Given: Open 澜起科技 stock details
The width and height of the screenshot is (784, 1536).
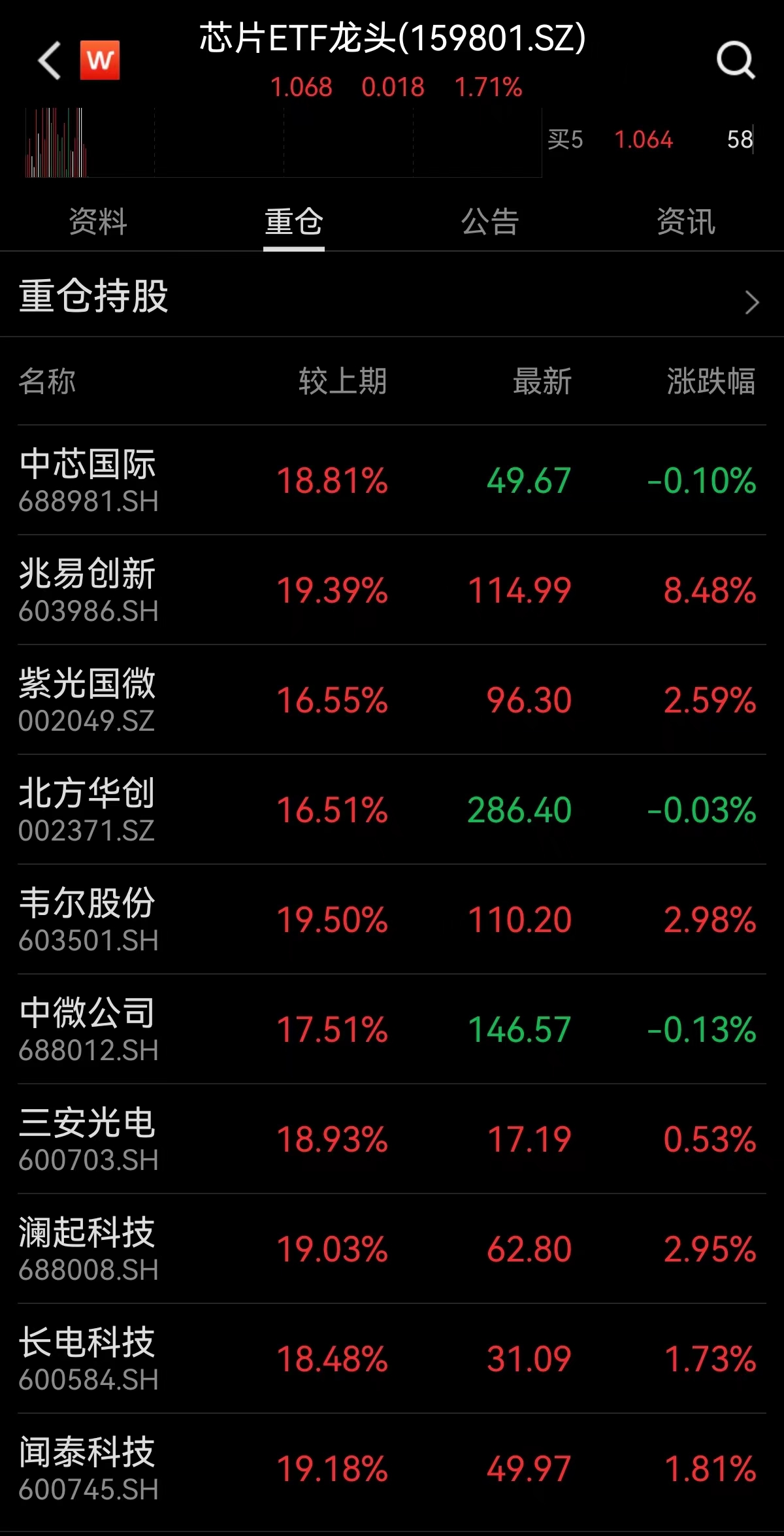Looking at the screenshot, I should click(88, 1248).
